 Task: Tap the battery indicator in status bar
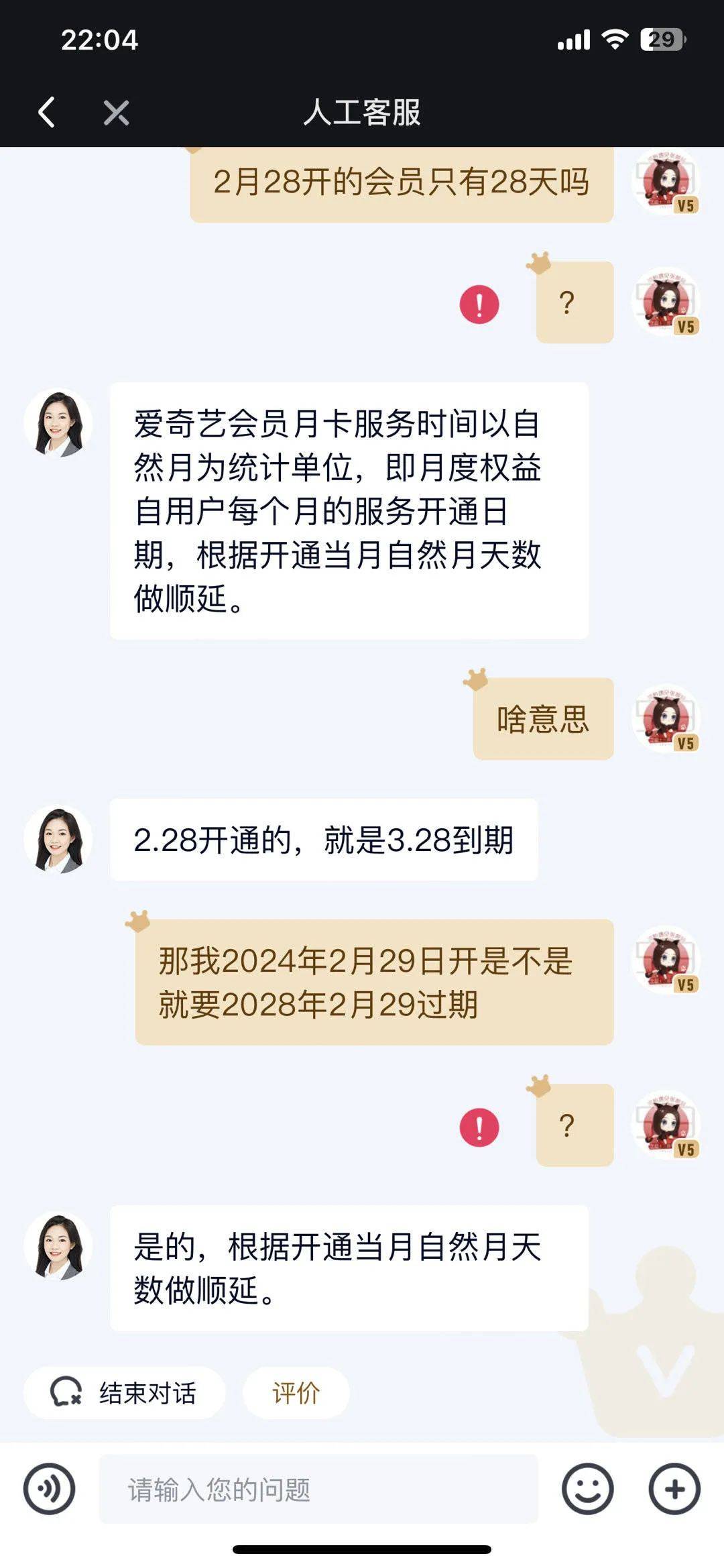tap(660, 40)
